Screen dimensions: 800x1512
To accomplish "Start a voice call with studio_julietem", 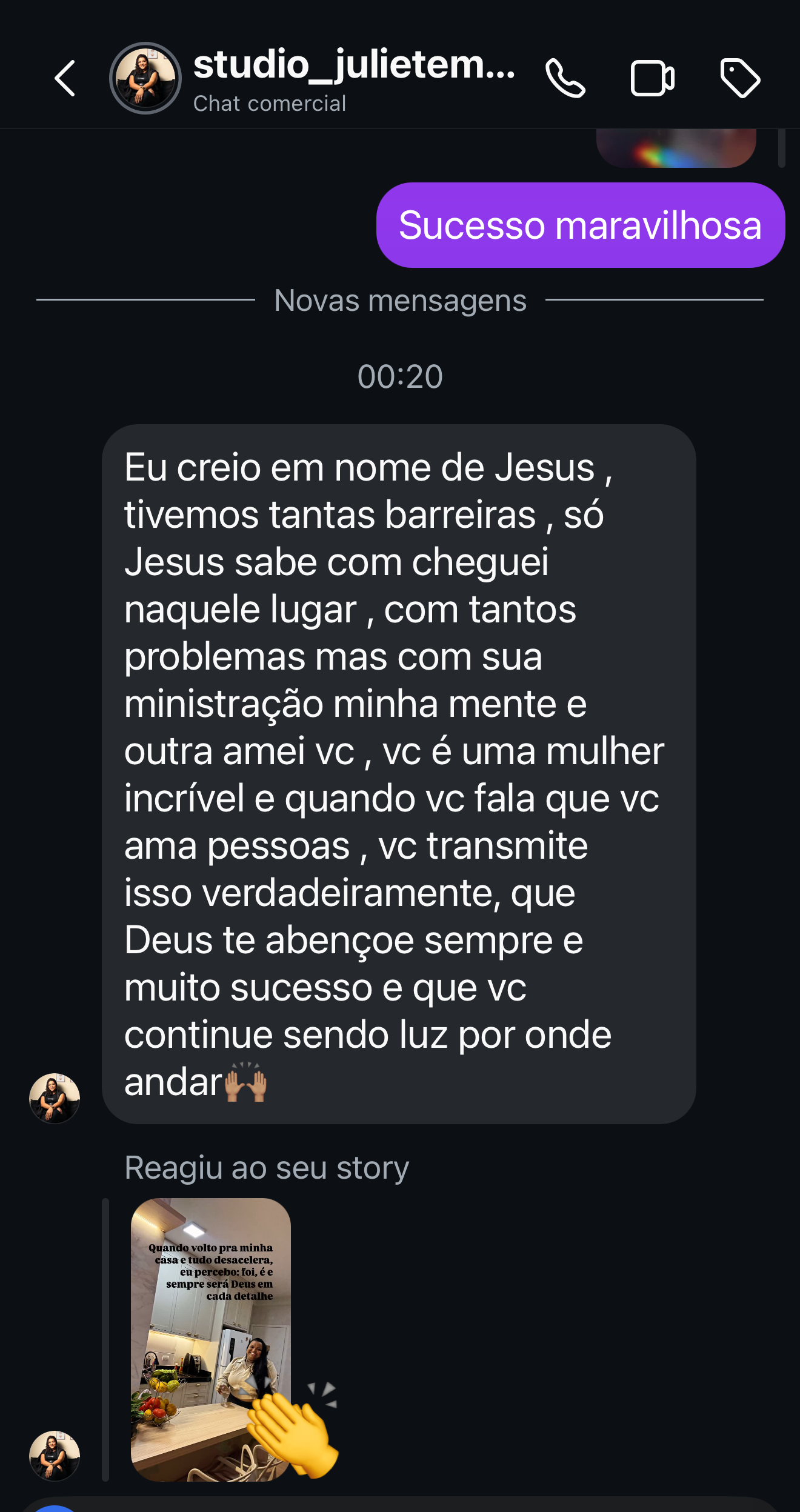I will tap(566, 79).
